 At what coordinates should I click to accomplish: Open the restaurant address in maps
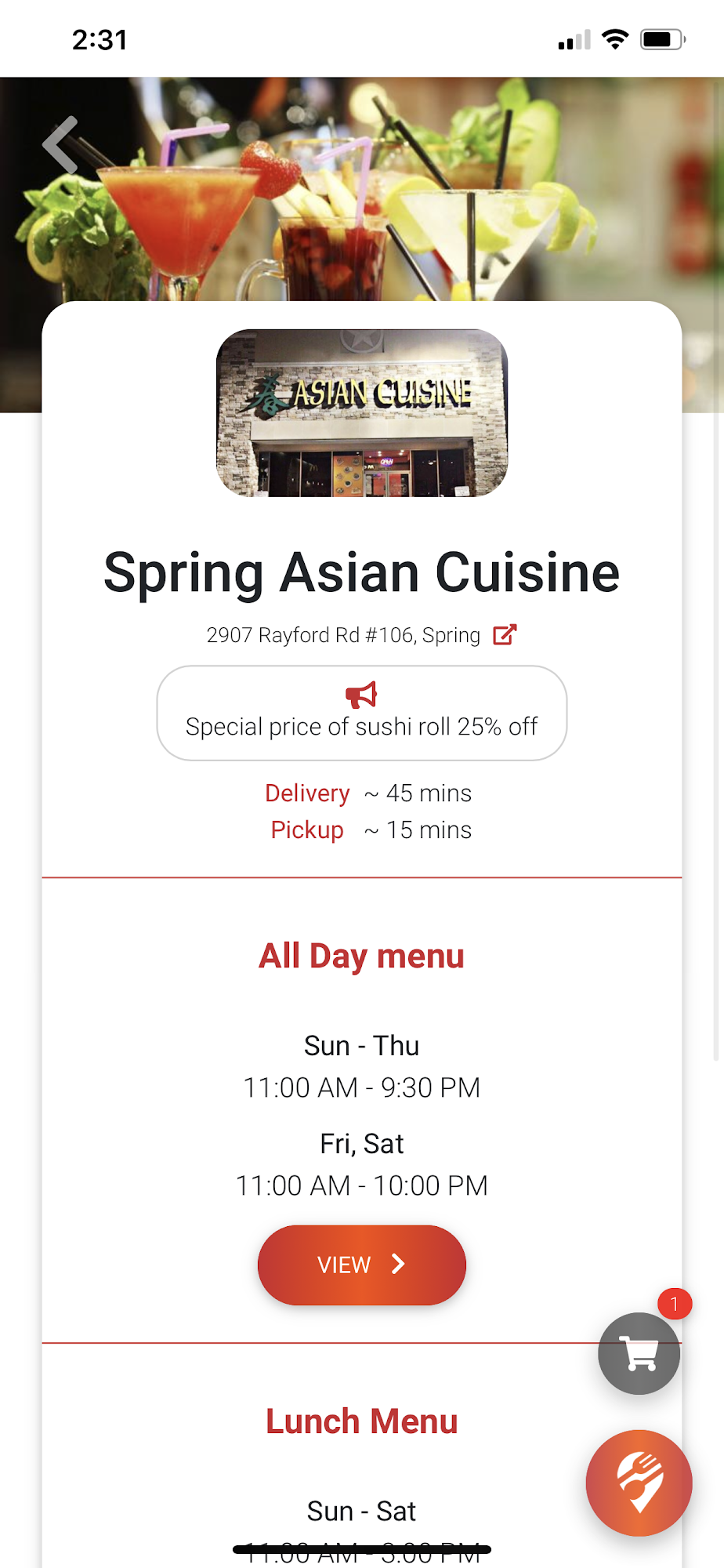tap(504, 634)
